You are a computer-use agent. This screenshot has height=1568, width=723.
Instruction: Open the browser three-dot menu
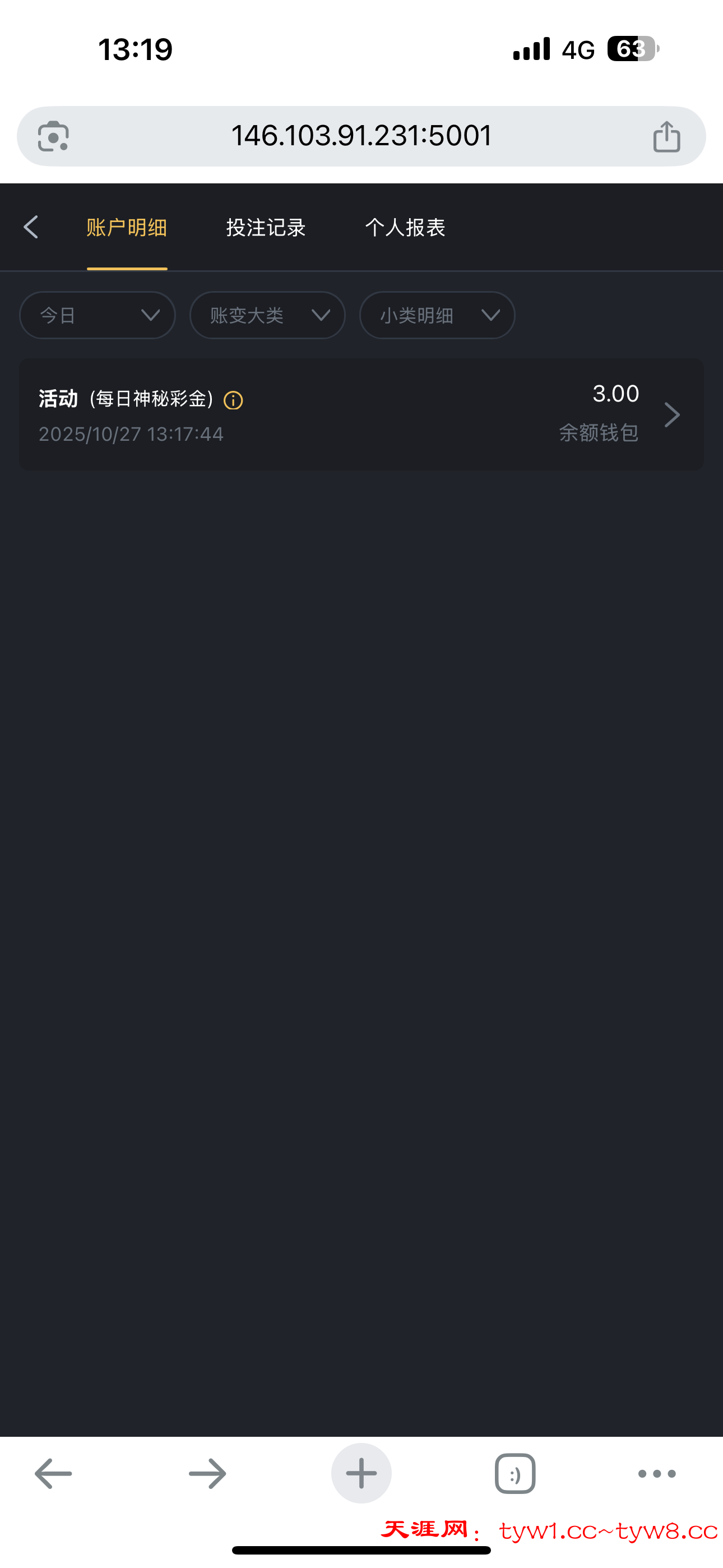(657, 1474)
